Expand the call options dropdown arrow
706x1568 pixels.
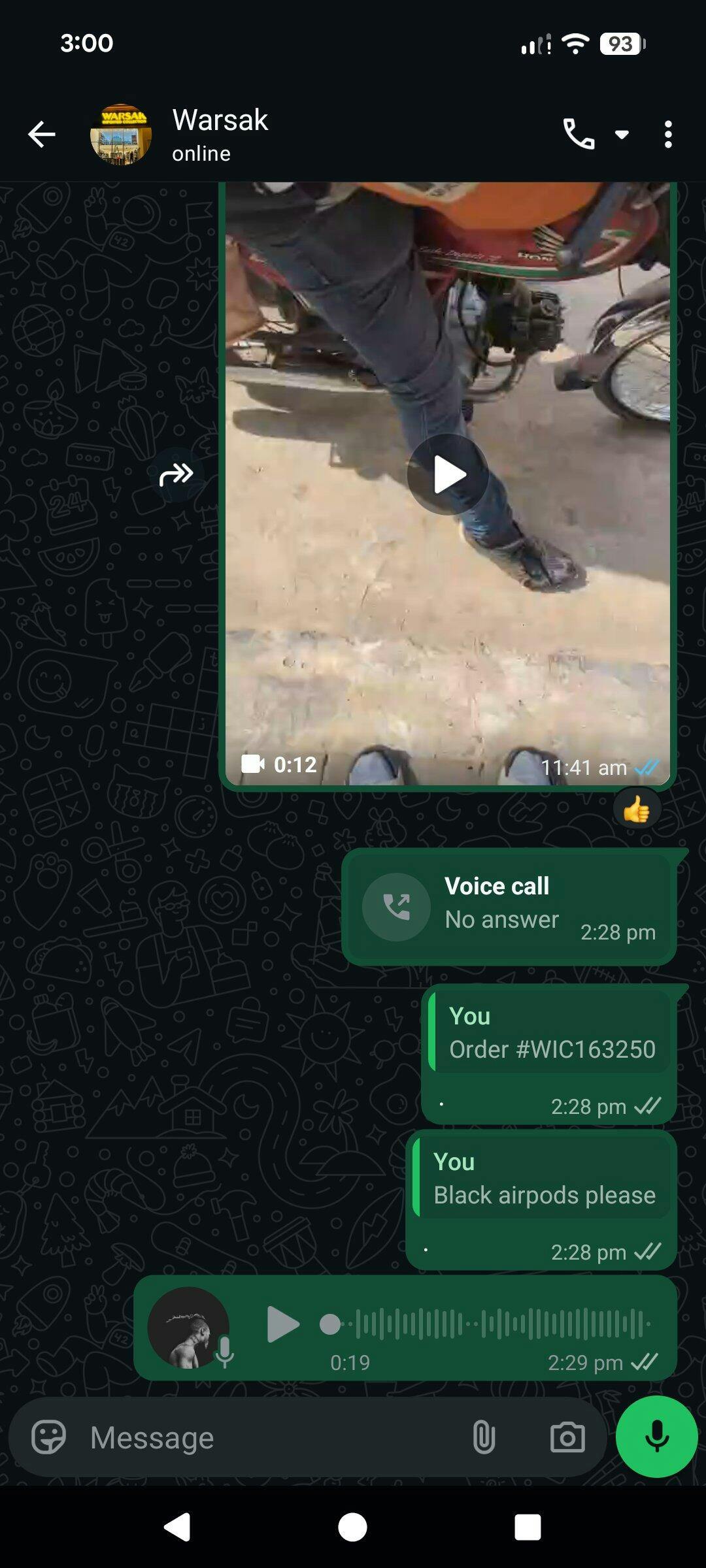[x=622, y=135]
